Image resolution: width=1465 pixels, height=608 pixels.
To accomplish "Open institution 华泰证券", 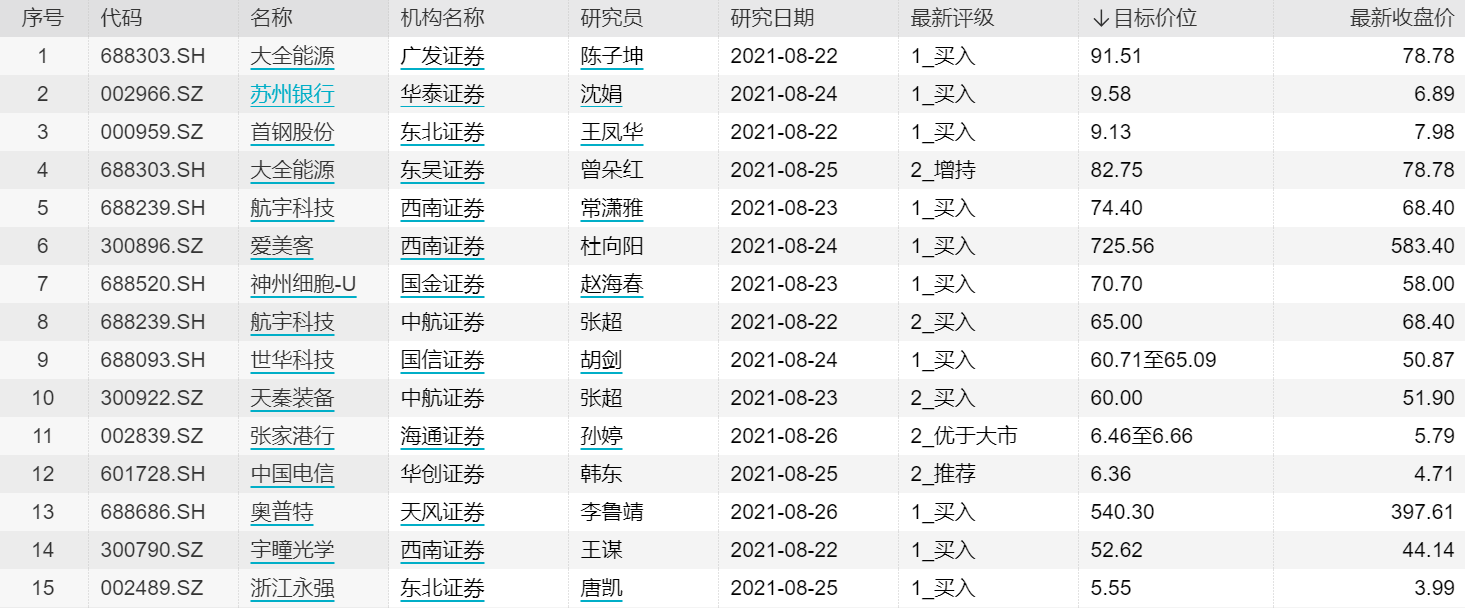I will [x=442, y=95].
